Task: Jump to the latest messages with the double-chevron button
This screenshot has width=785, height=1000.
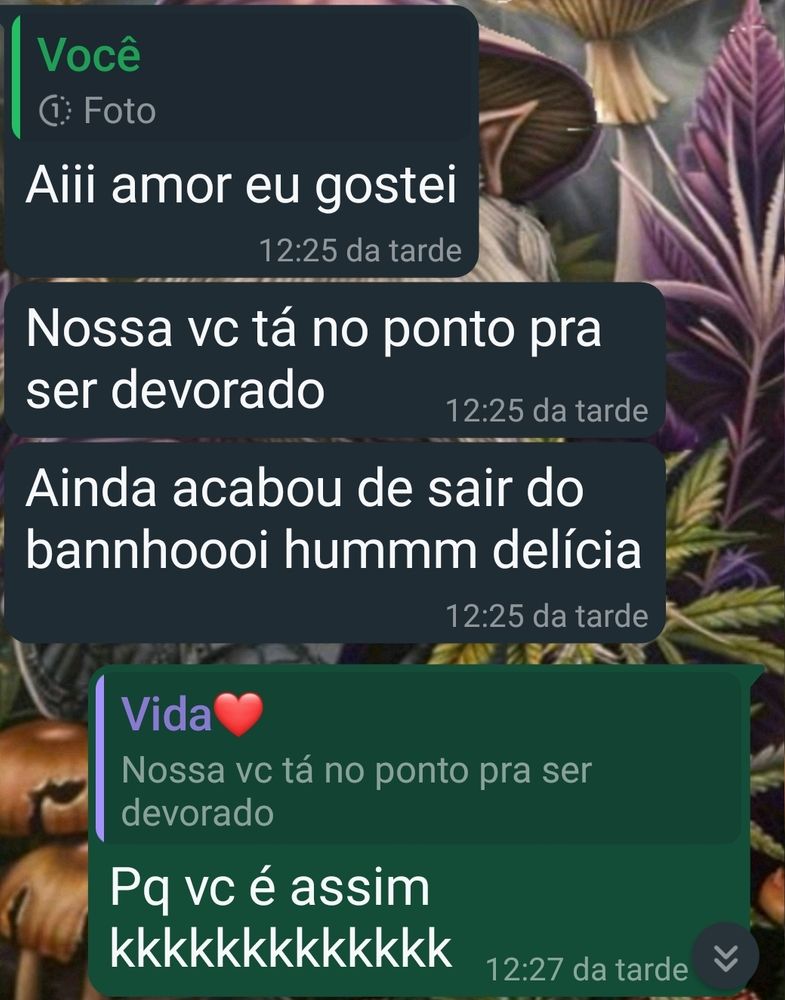Action: point(727,959)
